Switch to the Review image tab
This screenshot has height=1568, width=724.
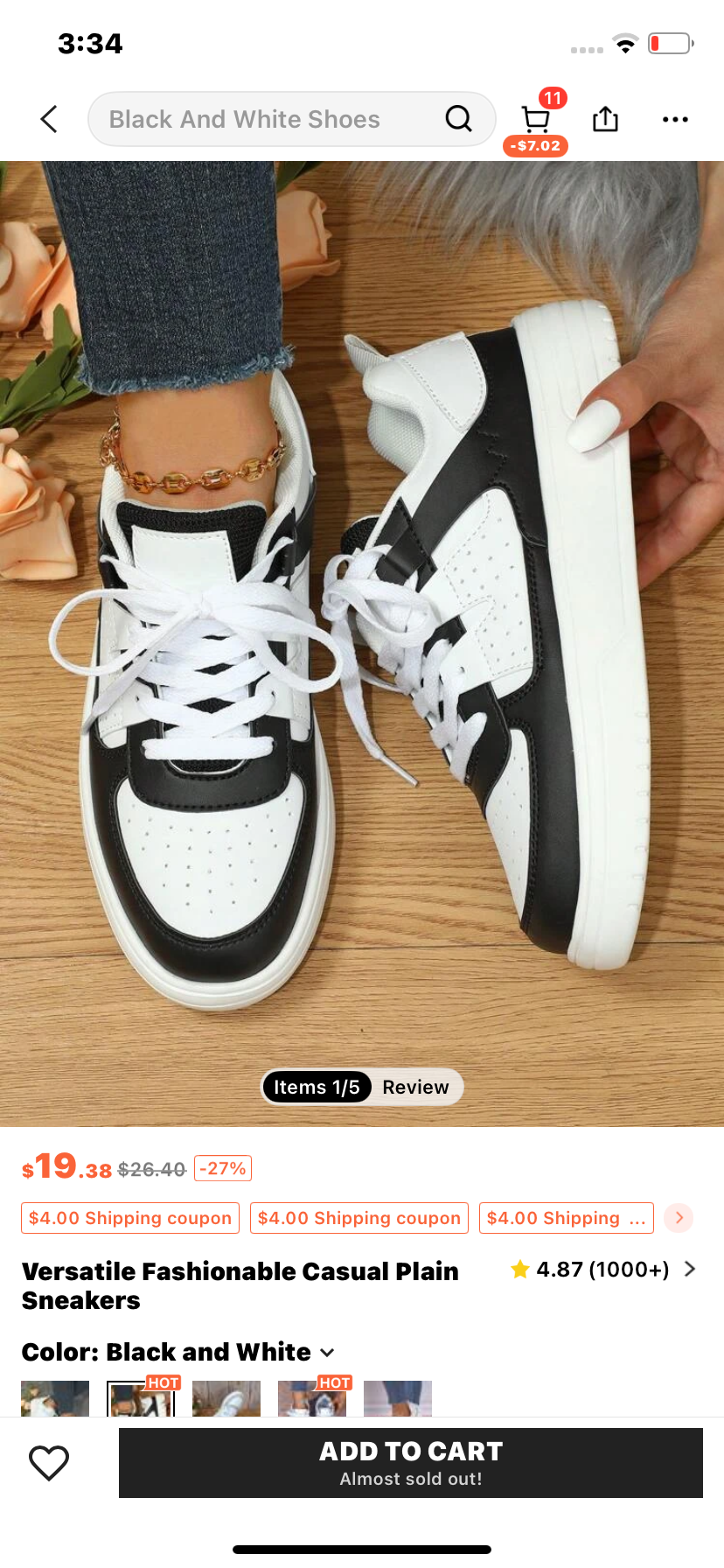pyautogui.click(x=415, y=1087)
